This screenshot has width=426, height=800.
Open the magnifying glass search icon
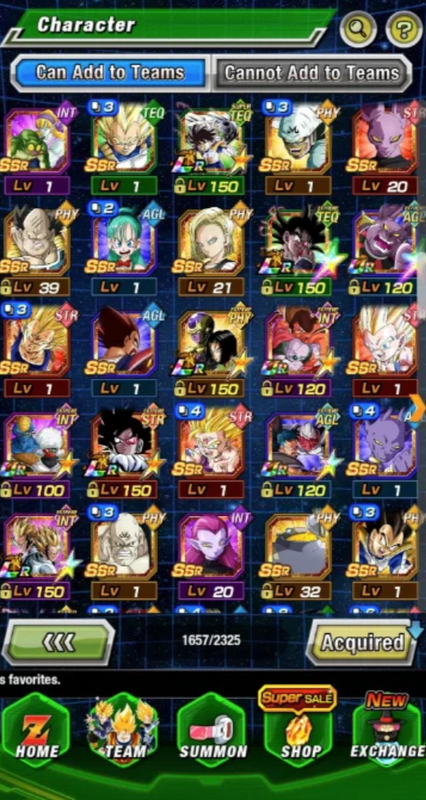[358, 29]
